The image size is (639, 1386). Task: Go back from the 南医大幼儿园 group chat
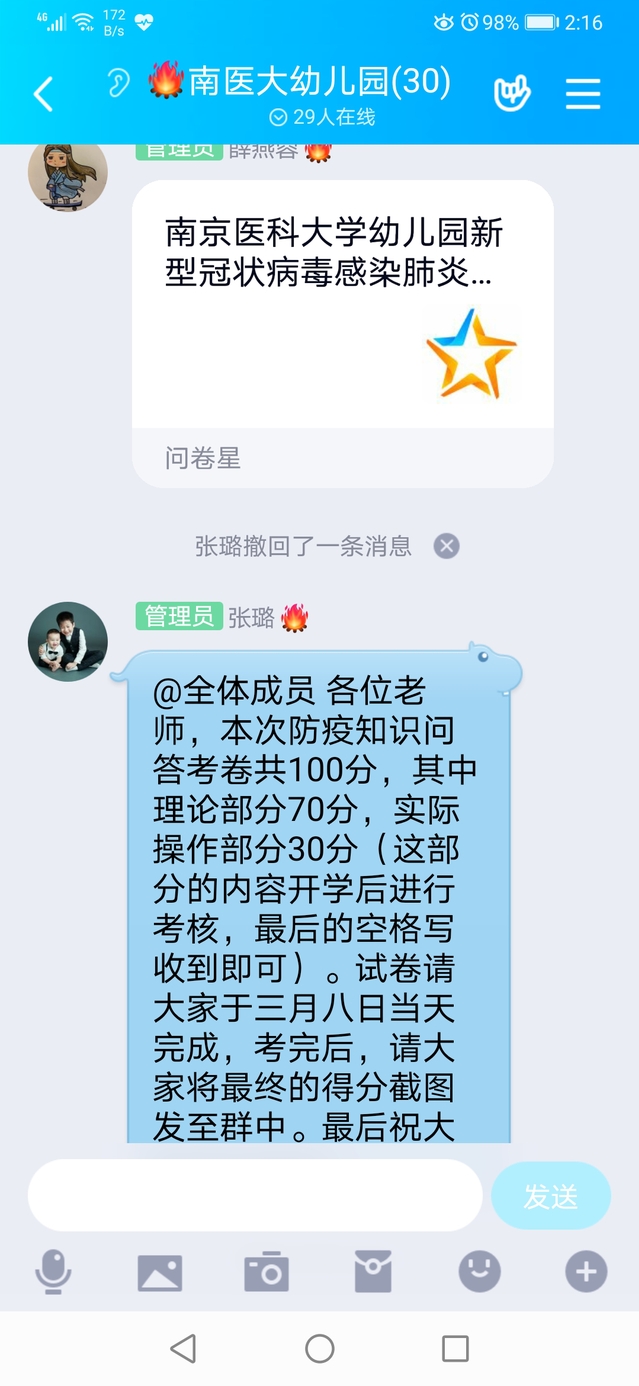tap(43, 94)
